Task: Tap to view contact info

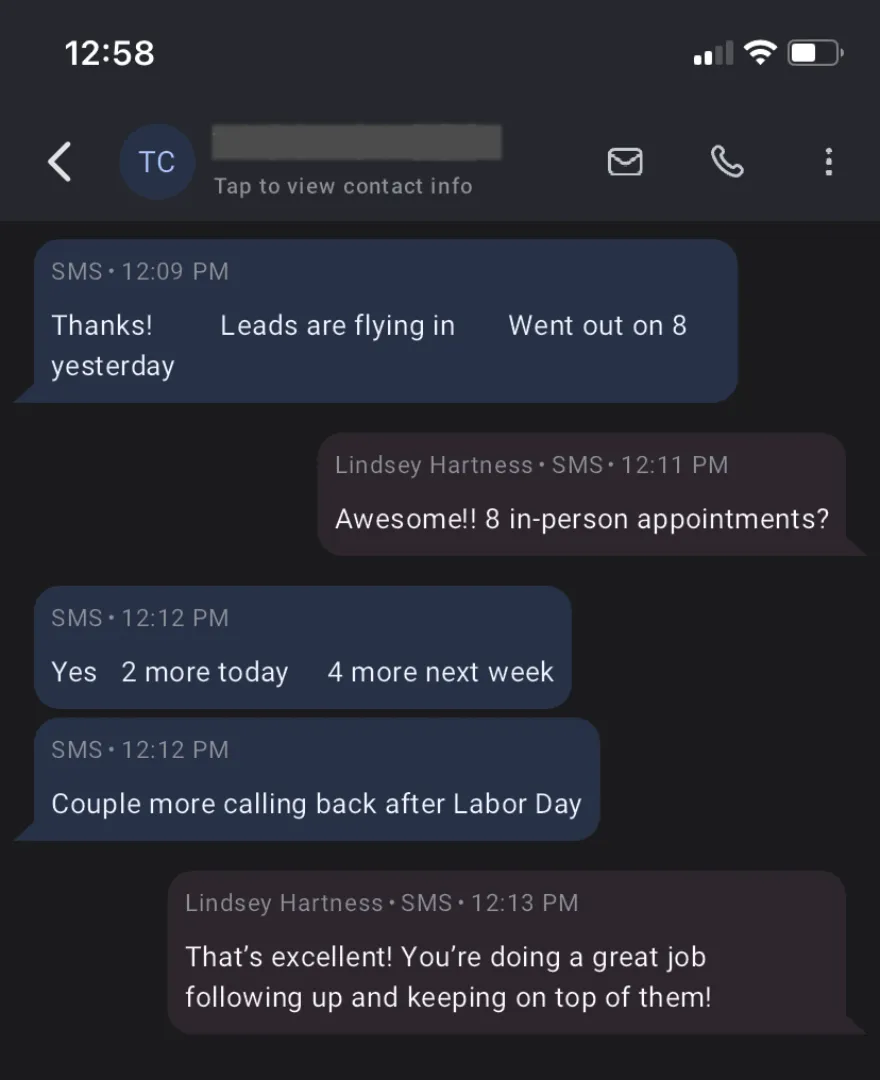Action: [x=343, y=186]
